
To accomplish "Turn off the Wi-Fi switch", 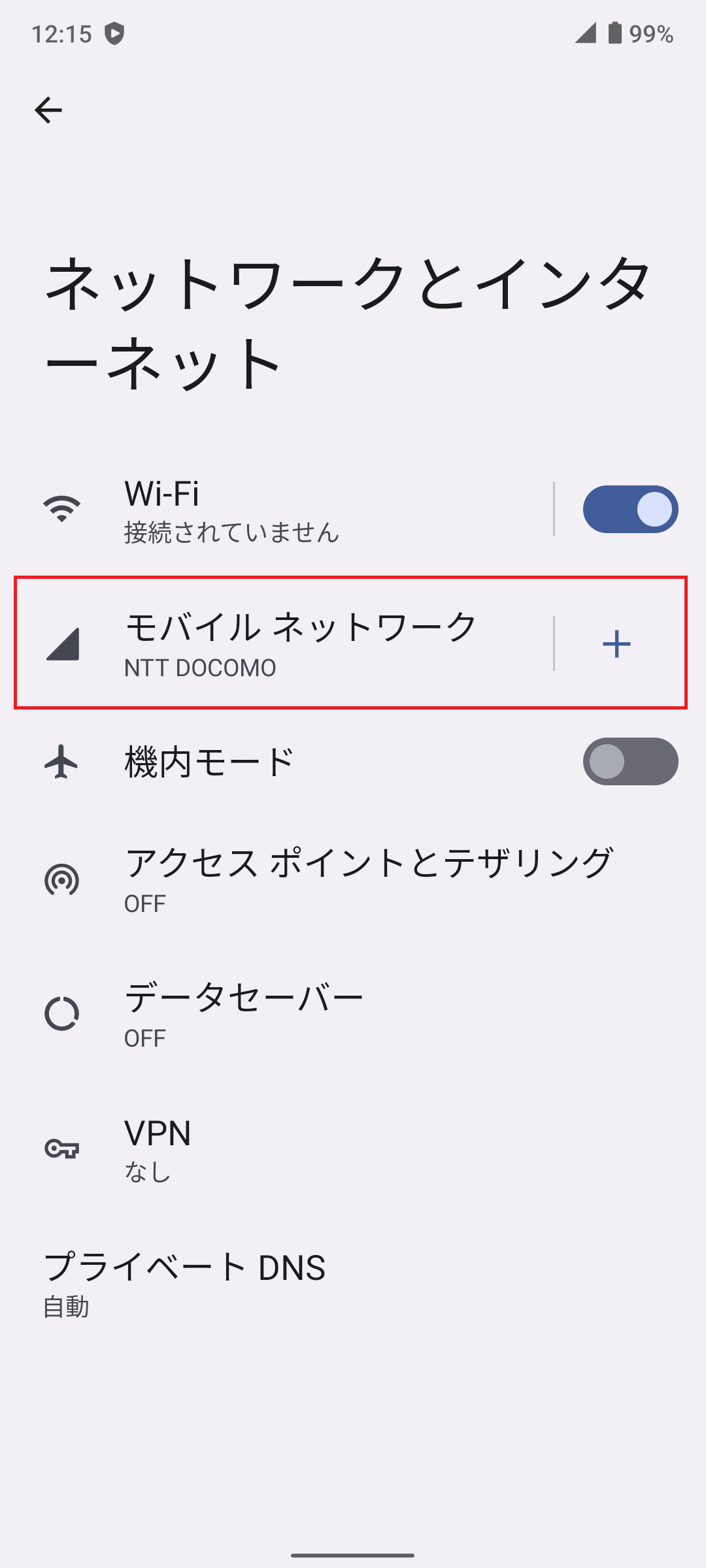I will click(x=630, y=510).
